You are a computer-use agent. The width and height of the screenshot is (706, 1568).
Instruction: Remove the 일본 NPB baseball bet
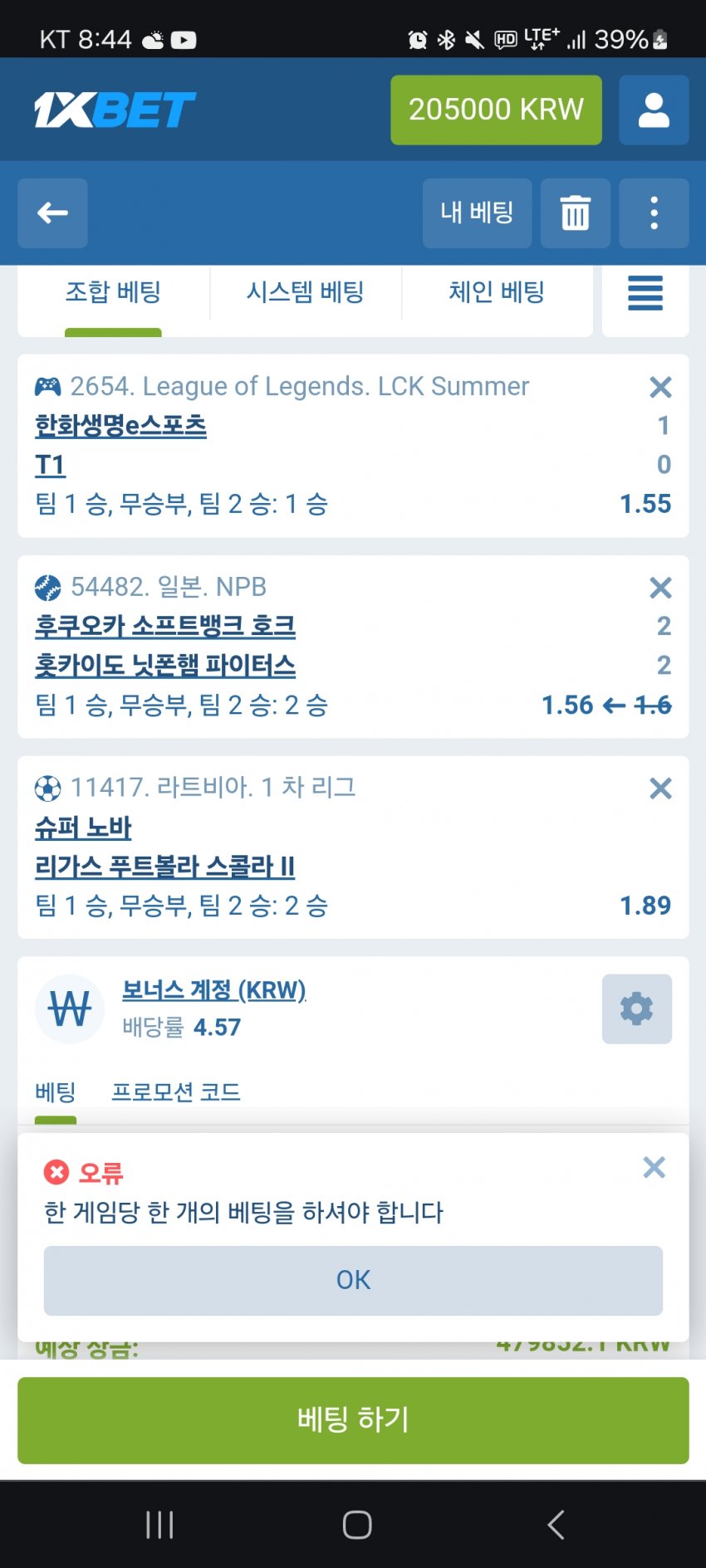[x=660, y=588]
